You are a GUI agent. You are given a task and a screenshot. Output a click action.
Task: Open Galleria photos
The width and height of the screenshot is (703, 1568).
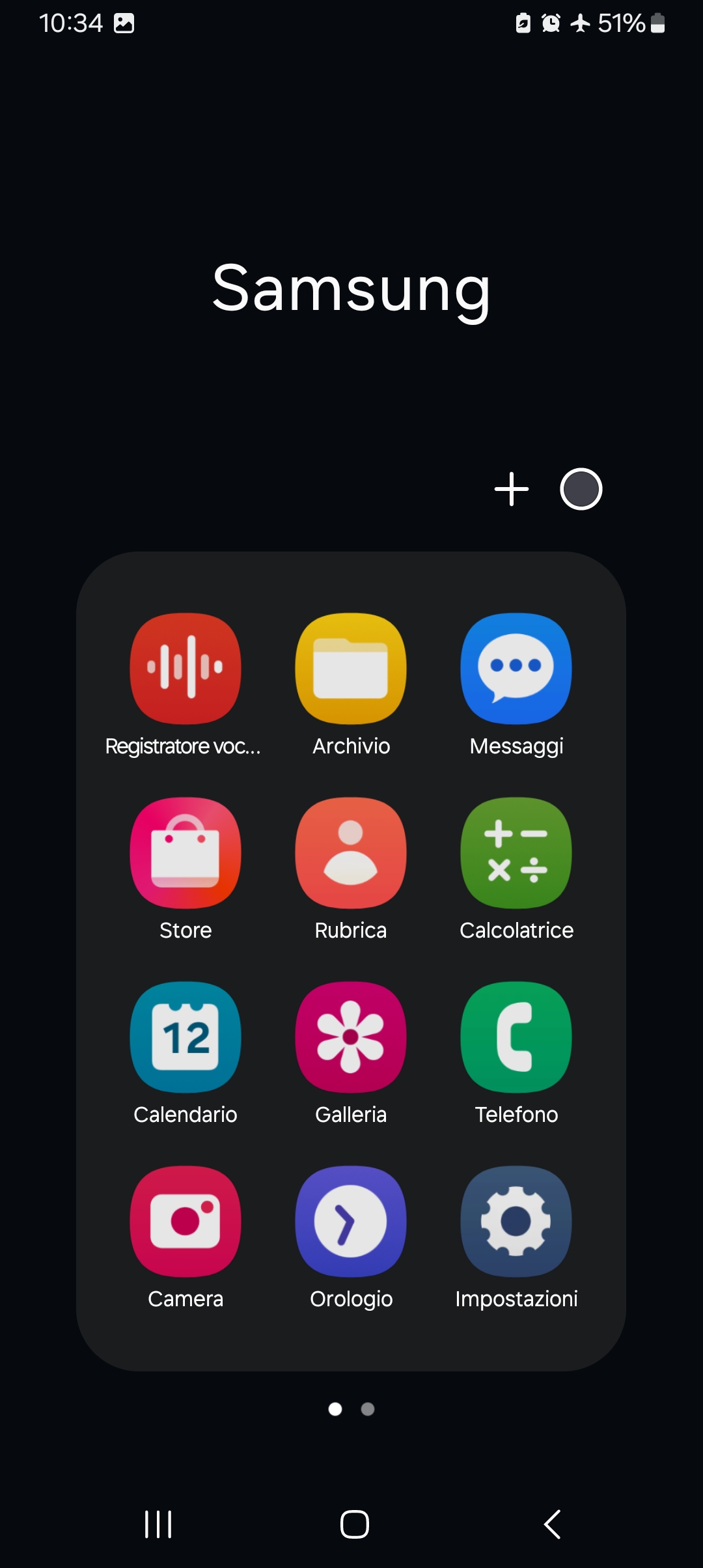pos(351,1037)
